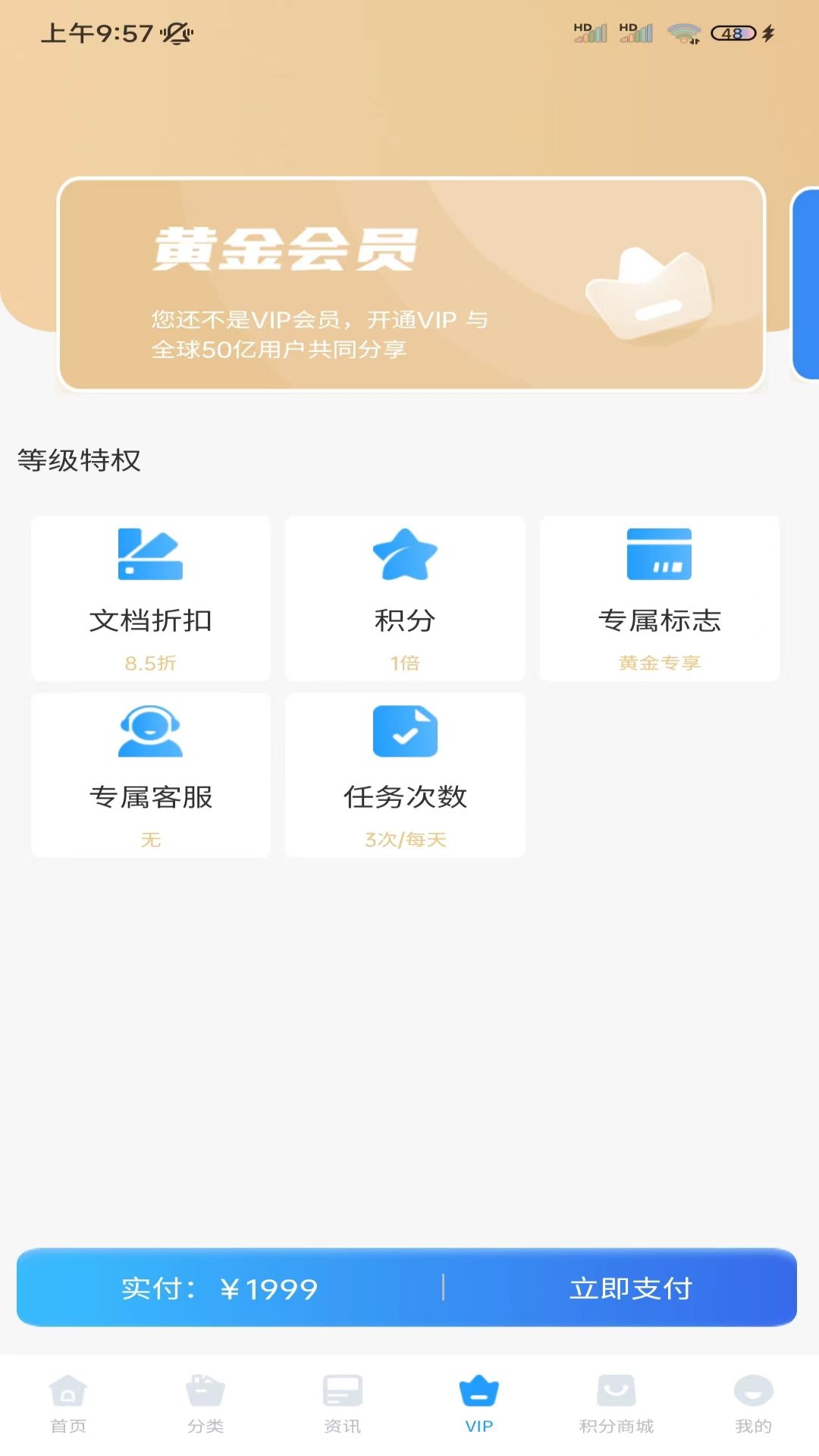Select the 黄金会员 membership card
Image resolution: width=819 pixels, height=1456 pixels.
click(x=411, y=284)
